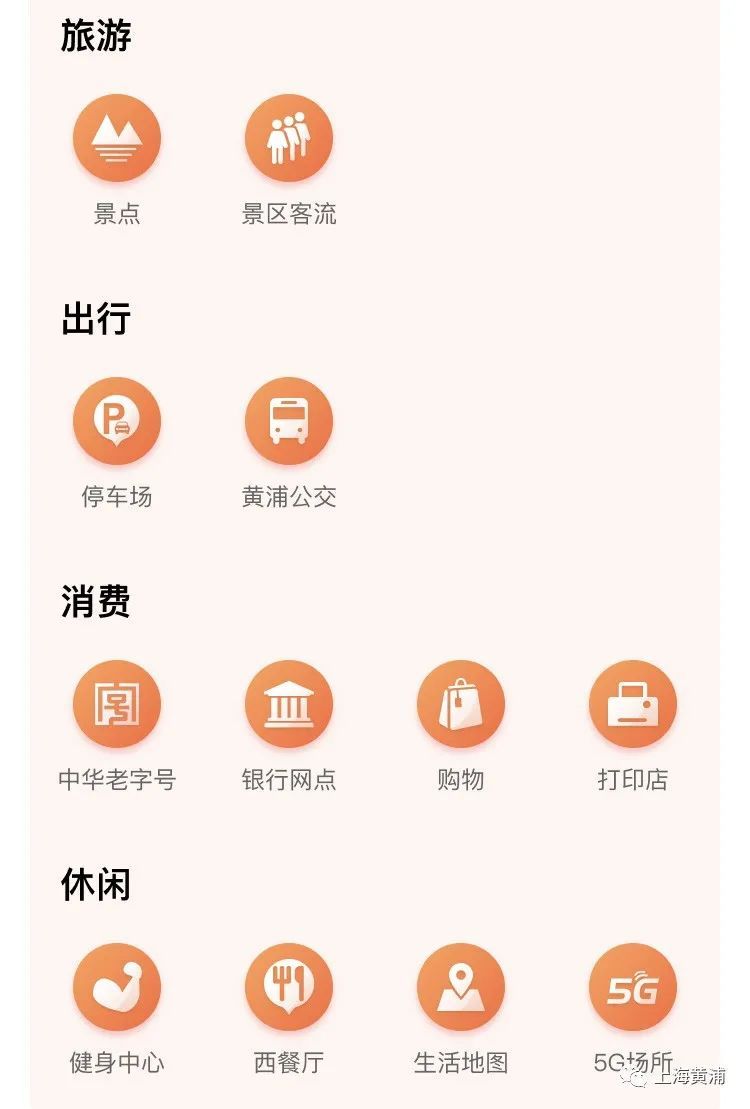
Task: Browse 西餐厅 western restaurants
Action: pos(289,988)
